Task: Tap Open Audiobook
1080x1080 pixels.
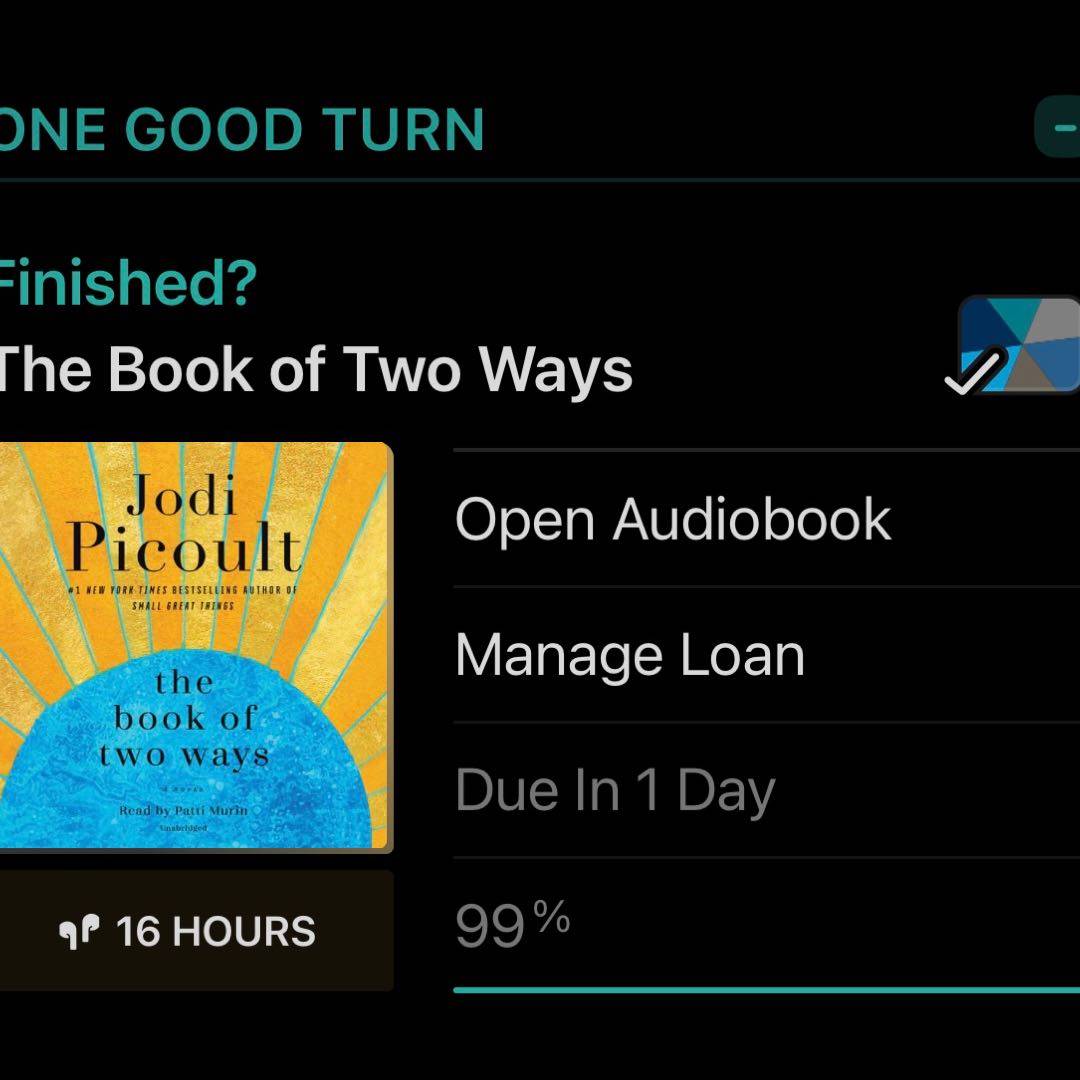Action: click(x=673, y=519)
